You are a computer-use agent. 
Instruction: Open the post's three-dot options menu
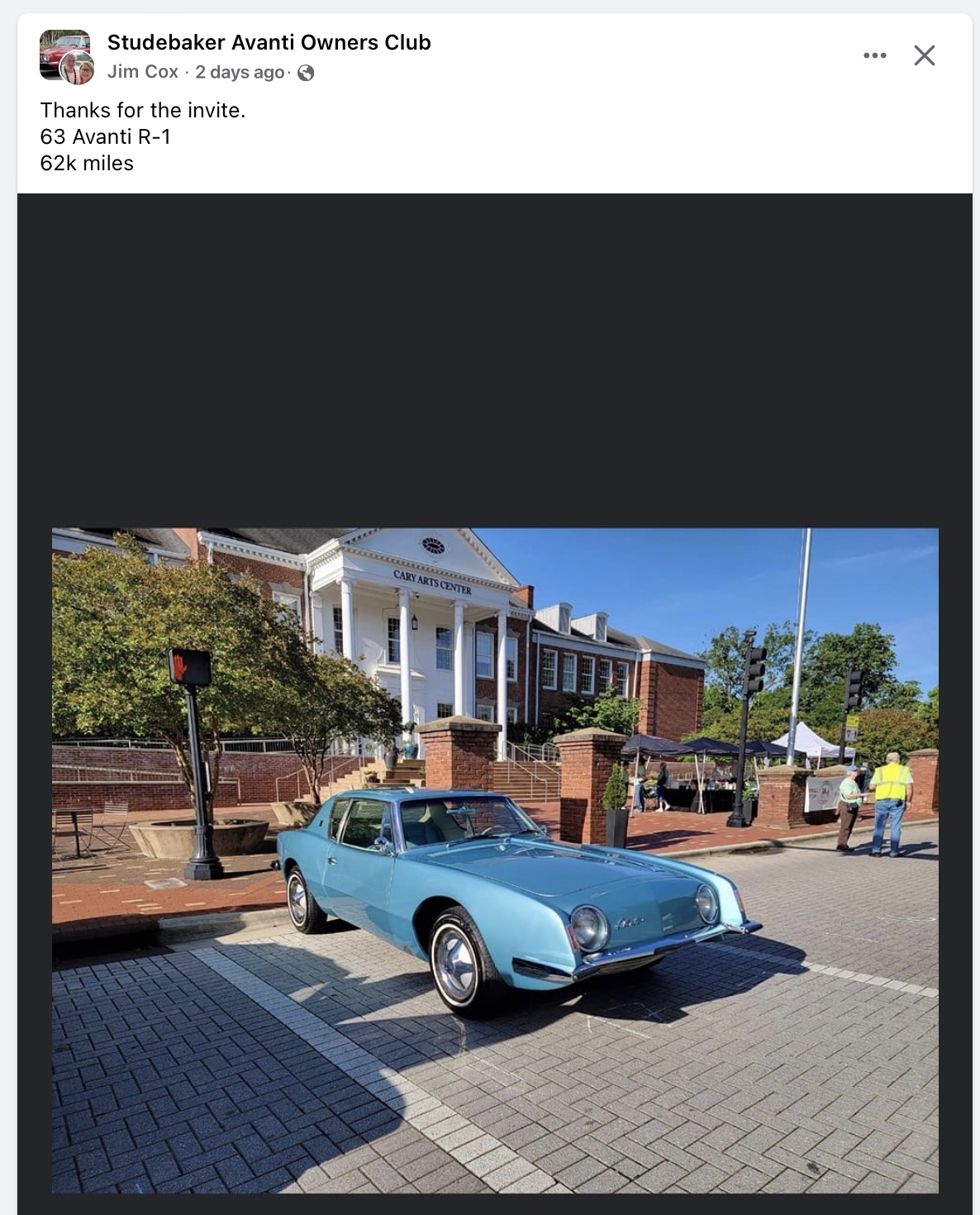pos(874,55)
